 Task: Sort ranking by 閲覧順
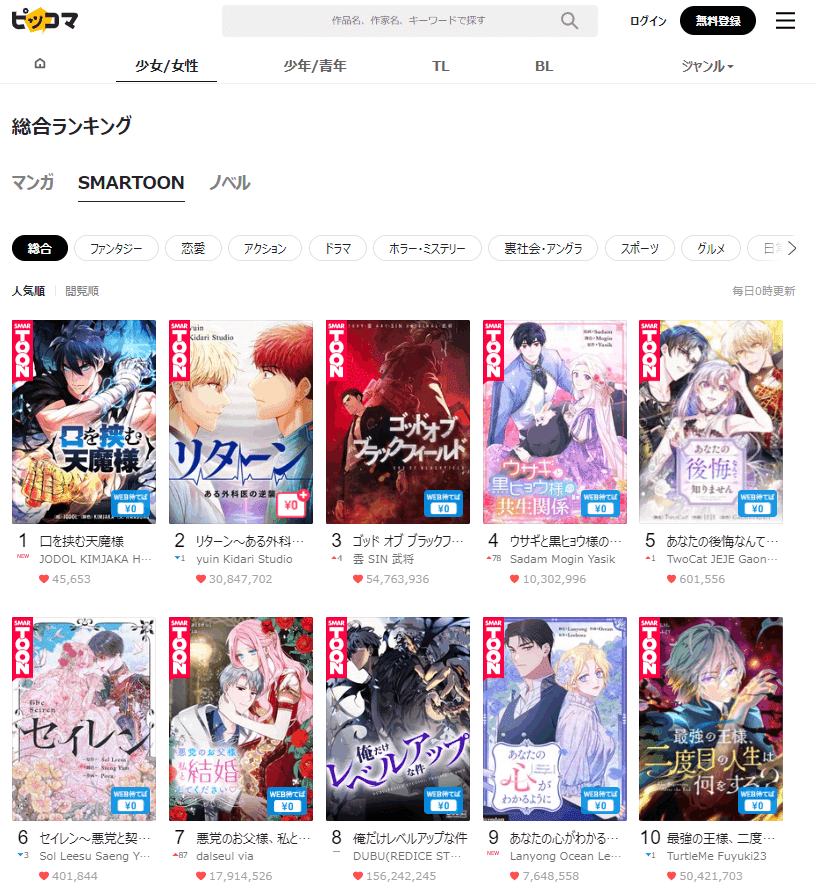82,291
